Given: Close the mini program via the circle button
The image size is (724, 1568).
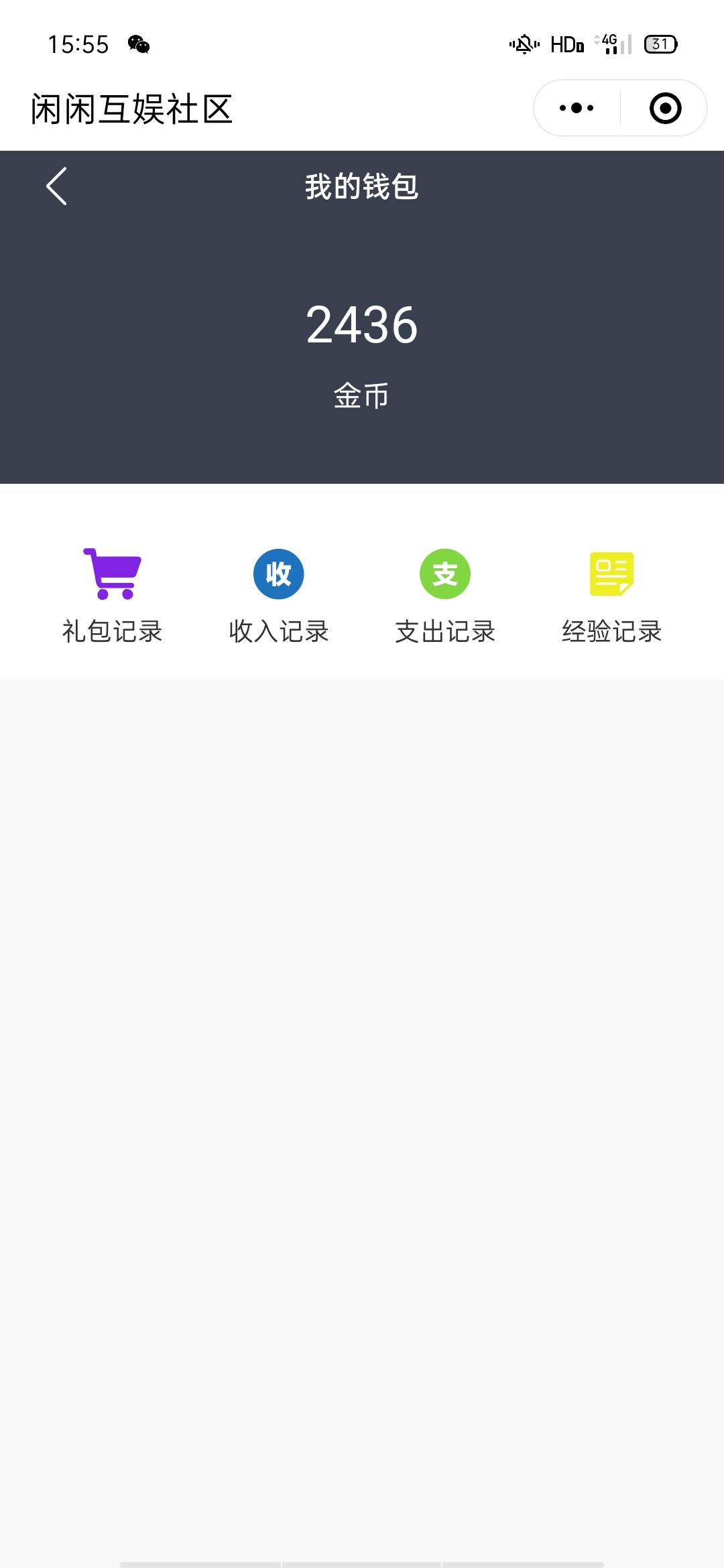Looking at the screenshot, I should coord(665,108).
